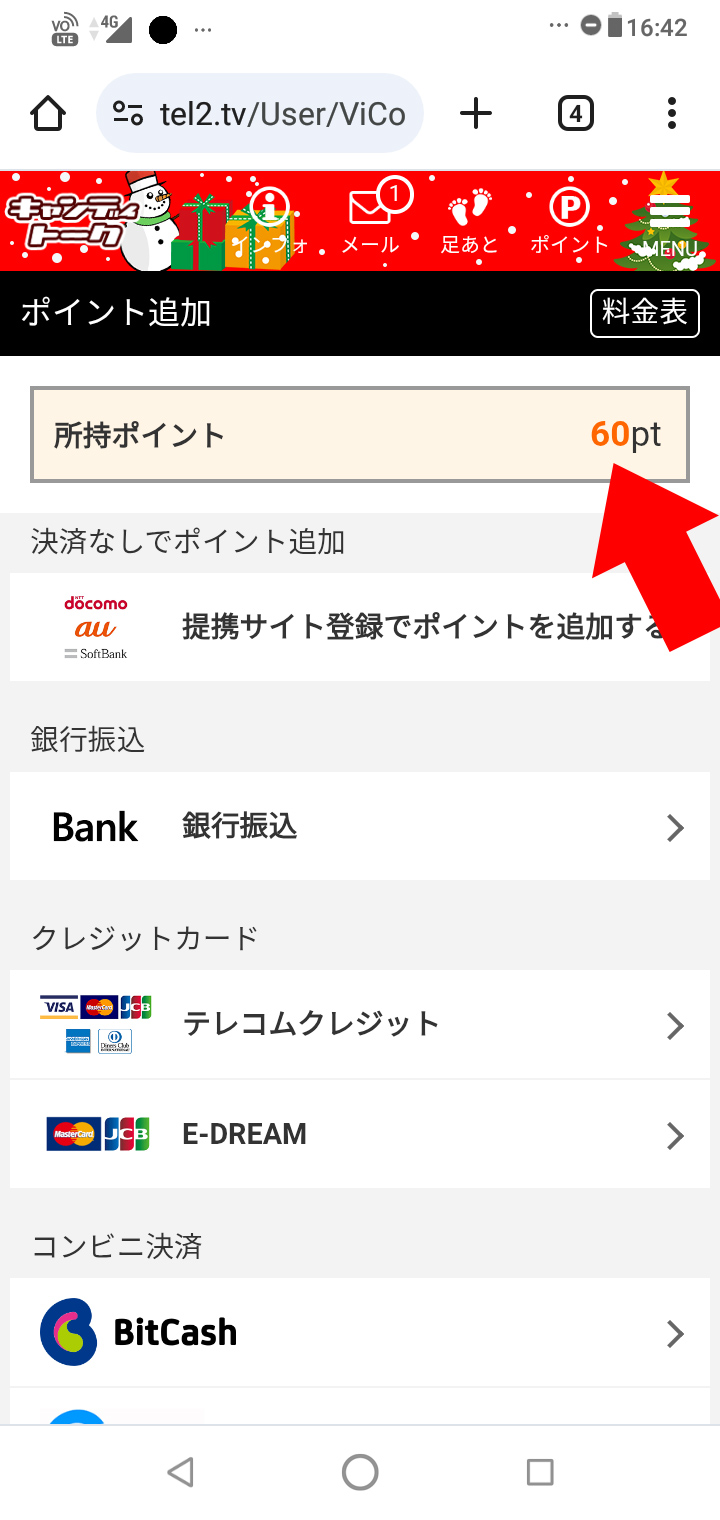Open a new browser tab
The image size is (720, 1520).
coord(476,114)
